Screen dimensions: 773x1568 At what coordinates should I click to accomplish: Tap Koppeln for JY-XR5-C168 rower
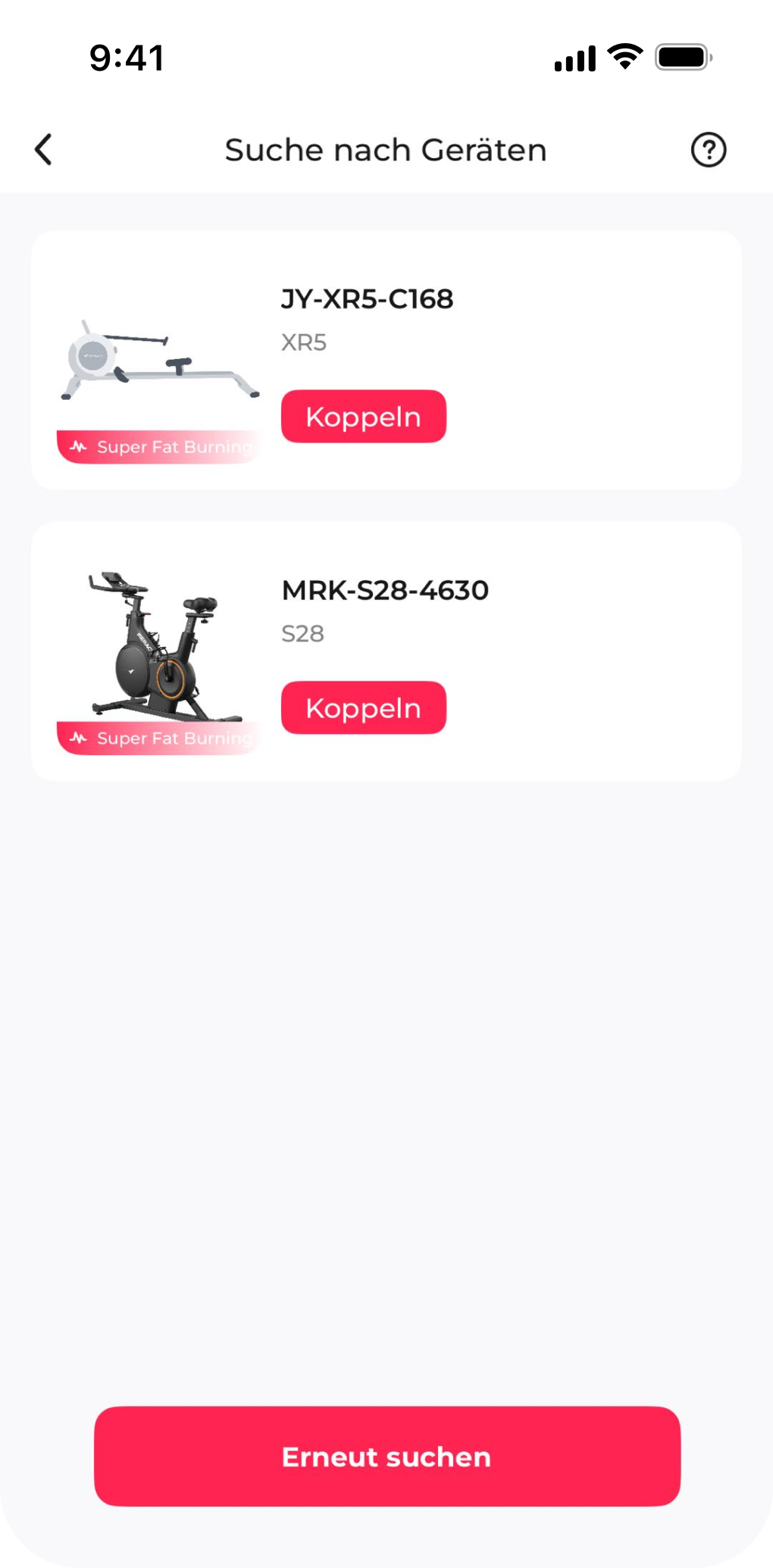(363, 417)
